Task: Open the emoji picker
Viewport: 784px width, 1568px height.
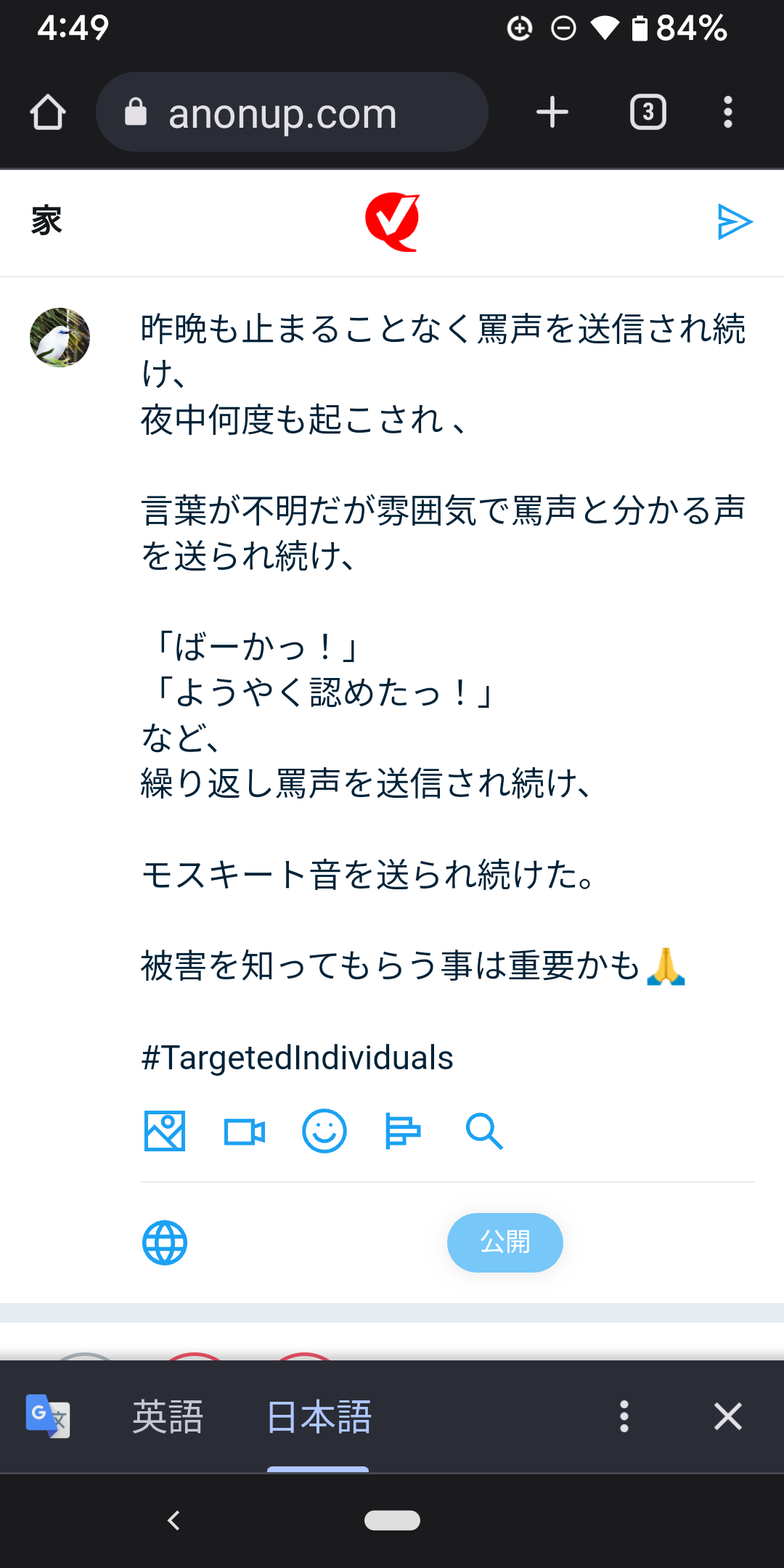Action: [x=324, y=1131]
